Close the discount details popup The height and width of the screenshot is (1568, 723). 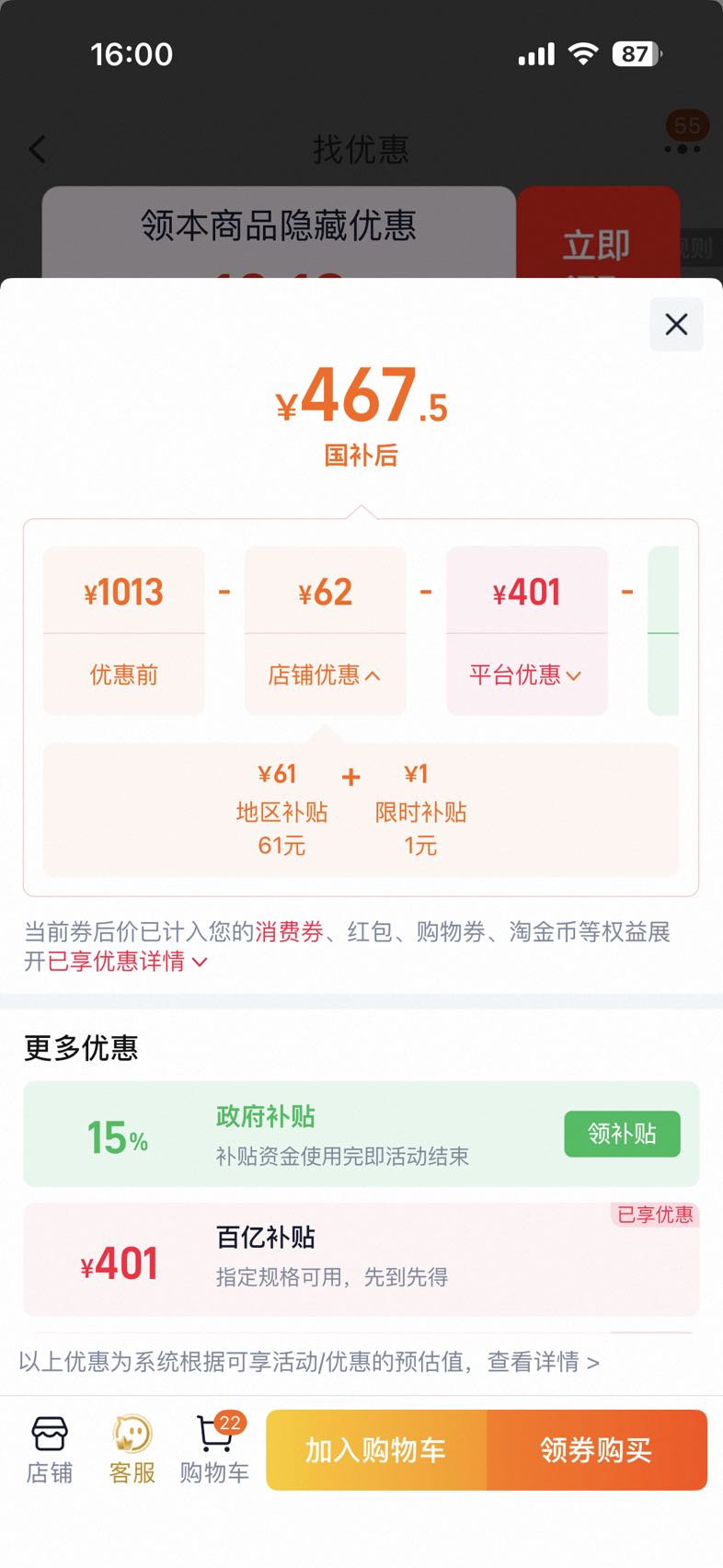click(676, 324)
